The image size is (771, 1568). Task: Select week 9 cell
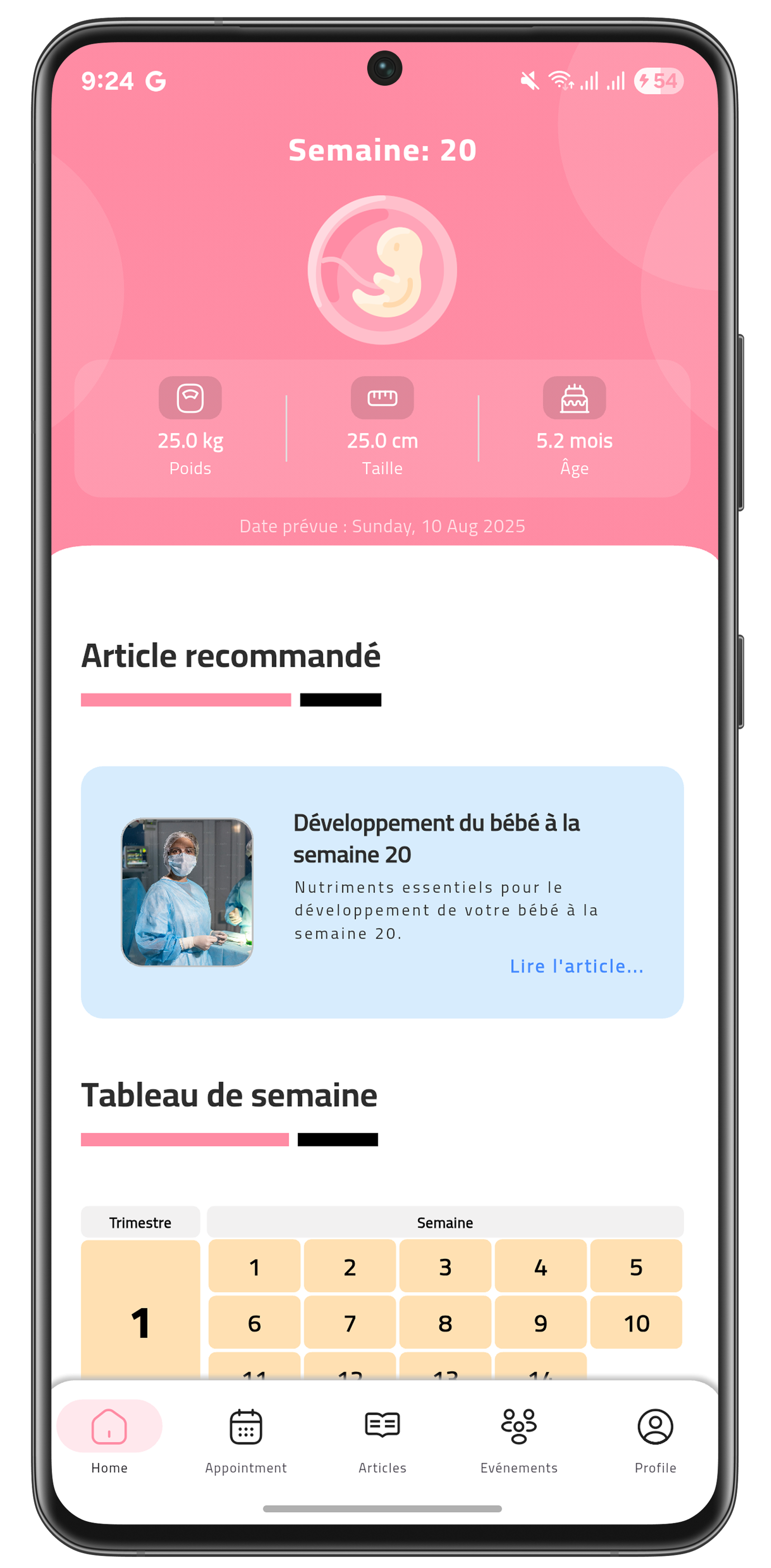(x=540, y=1323)
